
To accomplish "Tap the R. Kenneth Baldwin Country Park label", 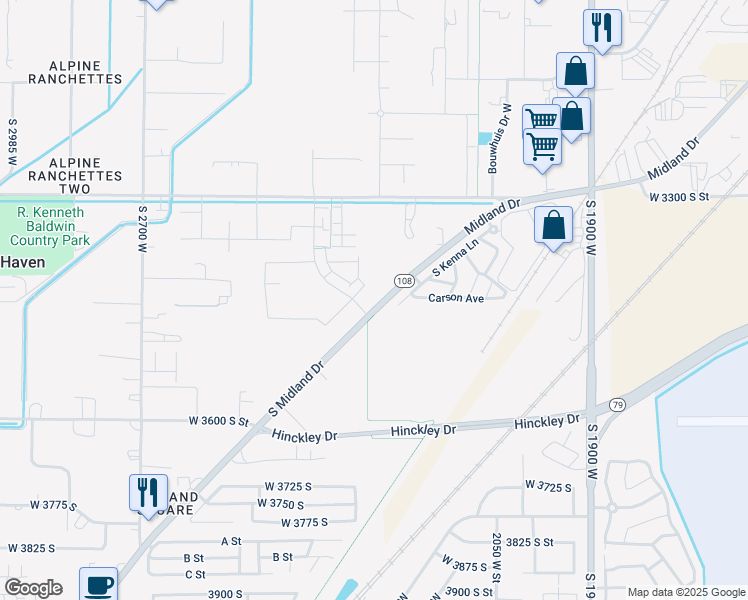I will point(50,226).
